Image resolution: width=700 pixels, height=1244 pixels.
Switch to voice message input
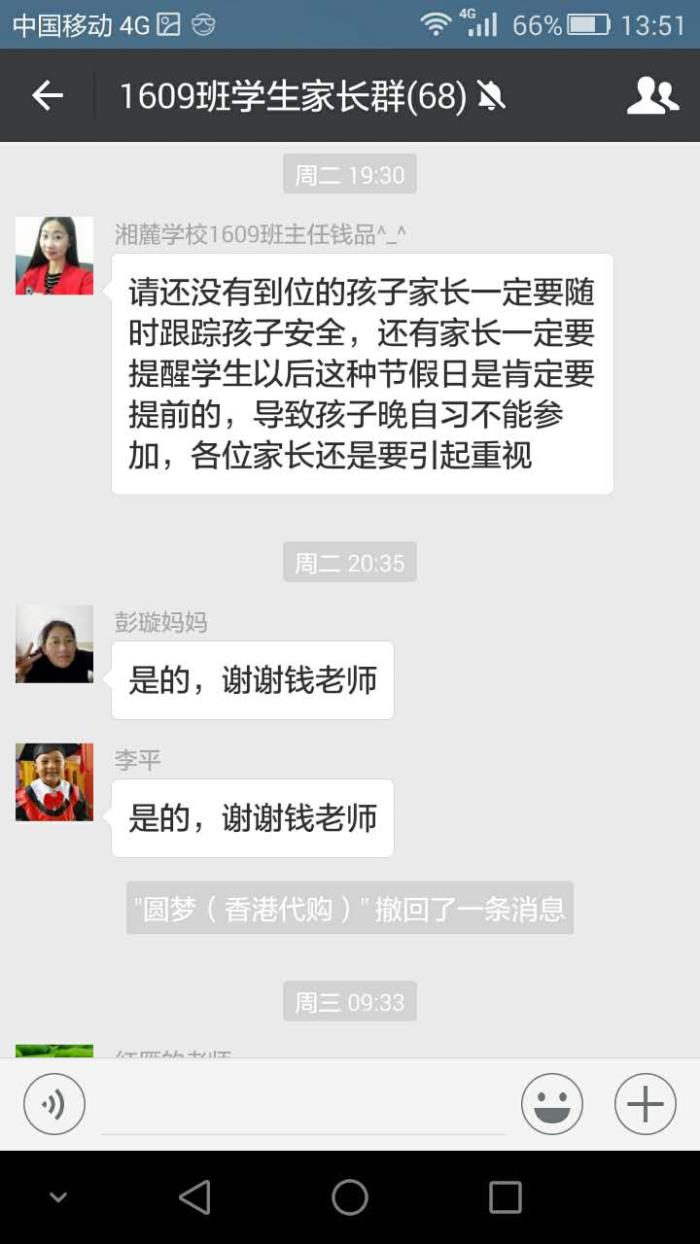54,1104
